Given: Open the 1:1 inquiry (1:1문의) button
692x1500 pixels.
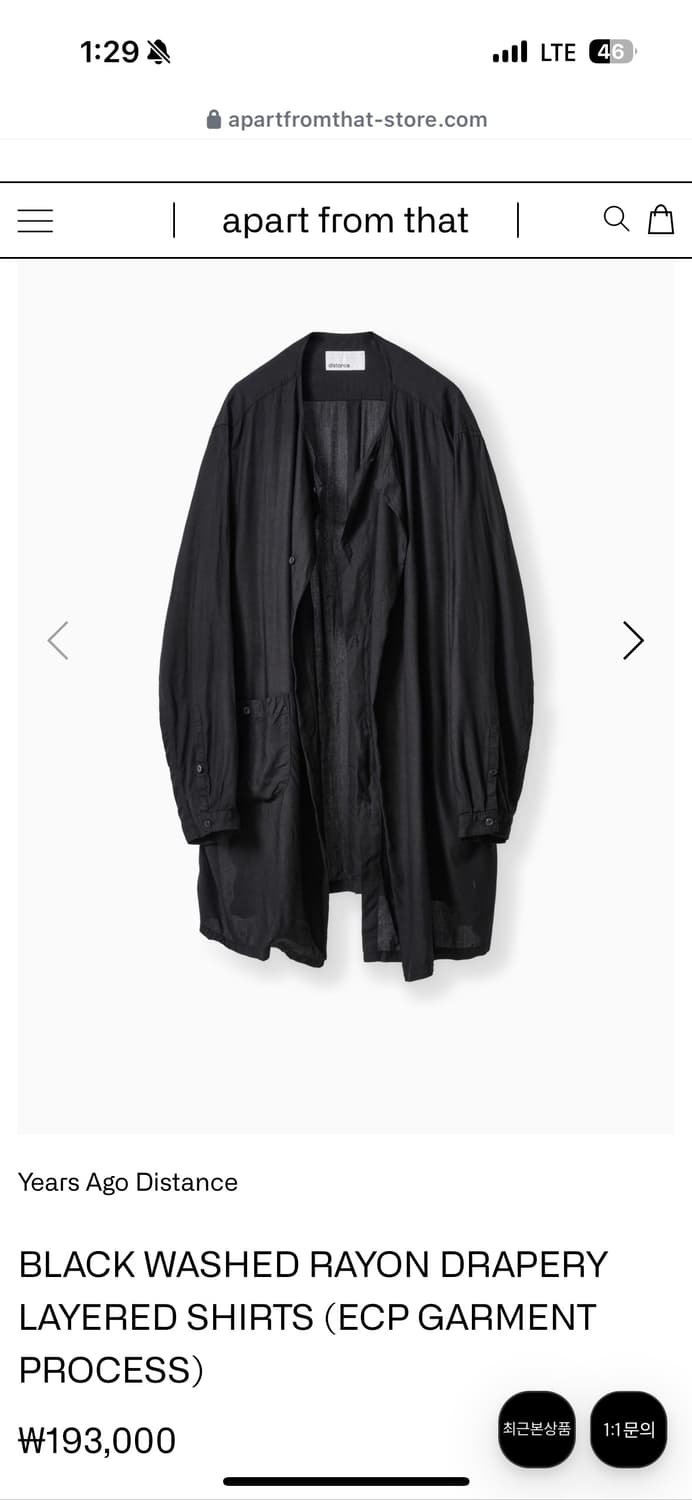Looking at the screenshot, I should [x=628, y=1429].
